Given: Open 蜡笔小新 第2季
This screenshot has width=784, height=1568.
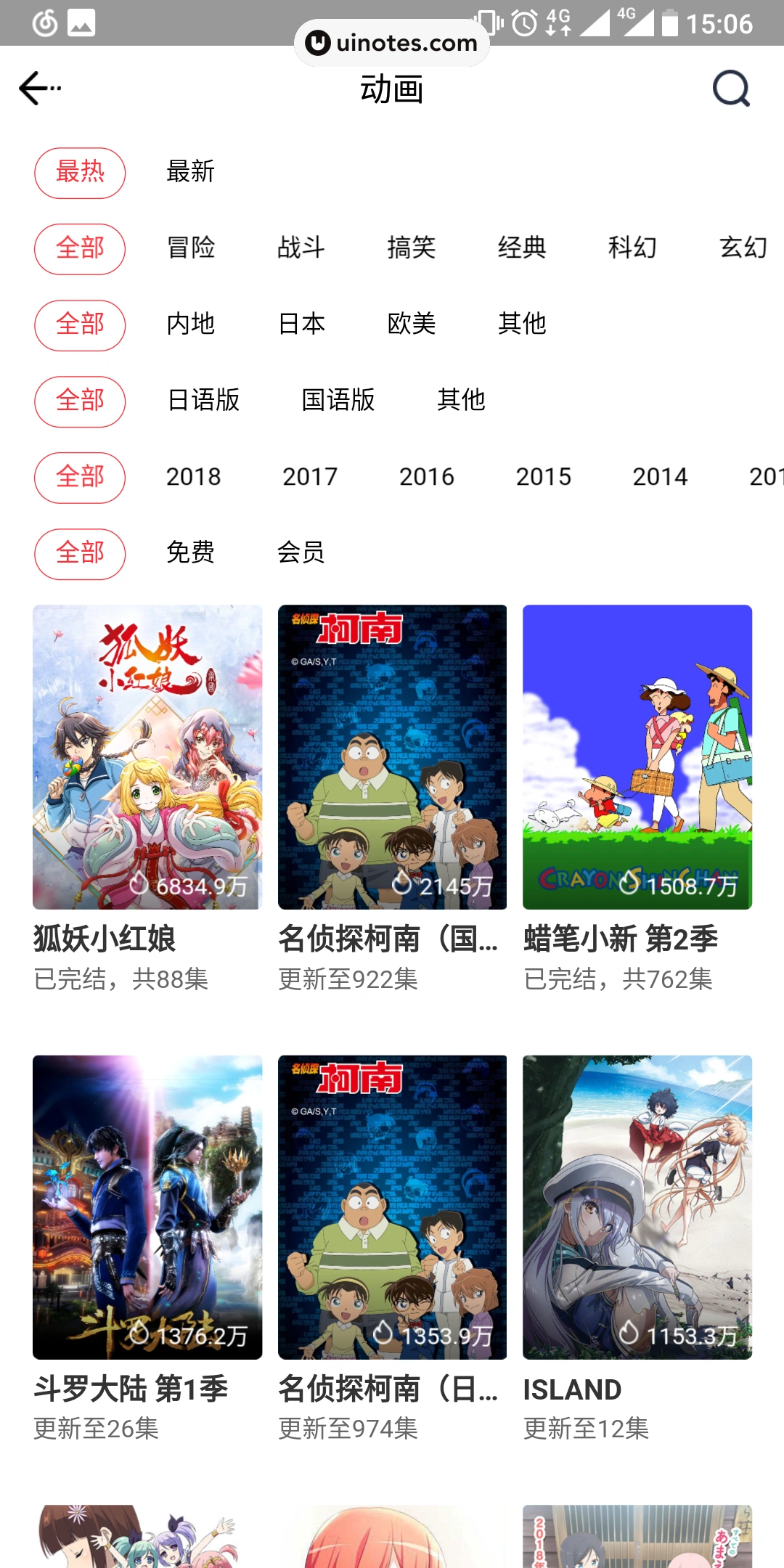Looking at the screenshot, I should [637, 757].
